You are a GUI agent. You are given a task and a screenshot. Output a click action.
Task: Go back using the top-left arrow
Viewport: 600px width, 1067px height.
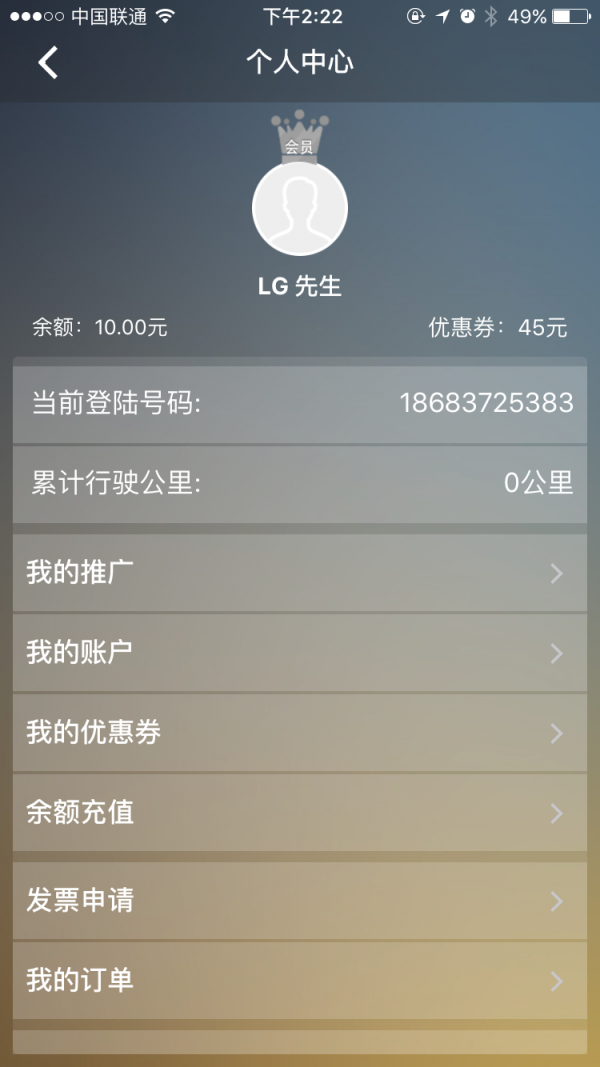tap(48, 63)
